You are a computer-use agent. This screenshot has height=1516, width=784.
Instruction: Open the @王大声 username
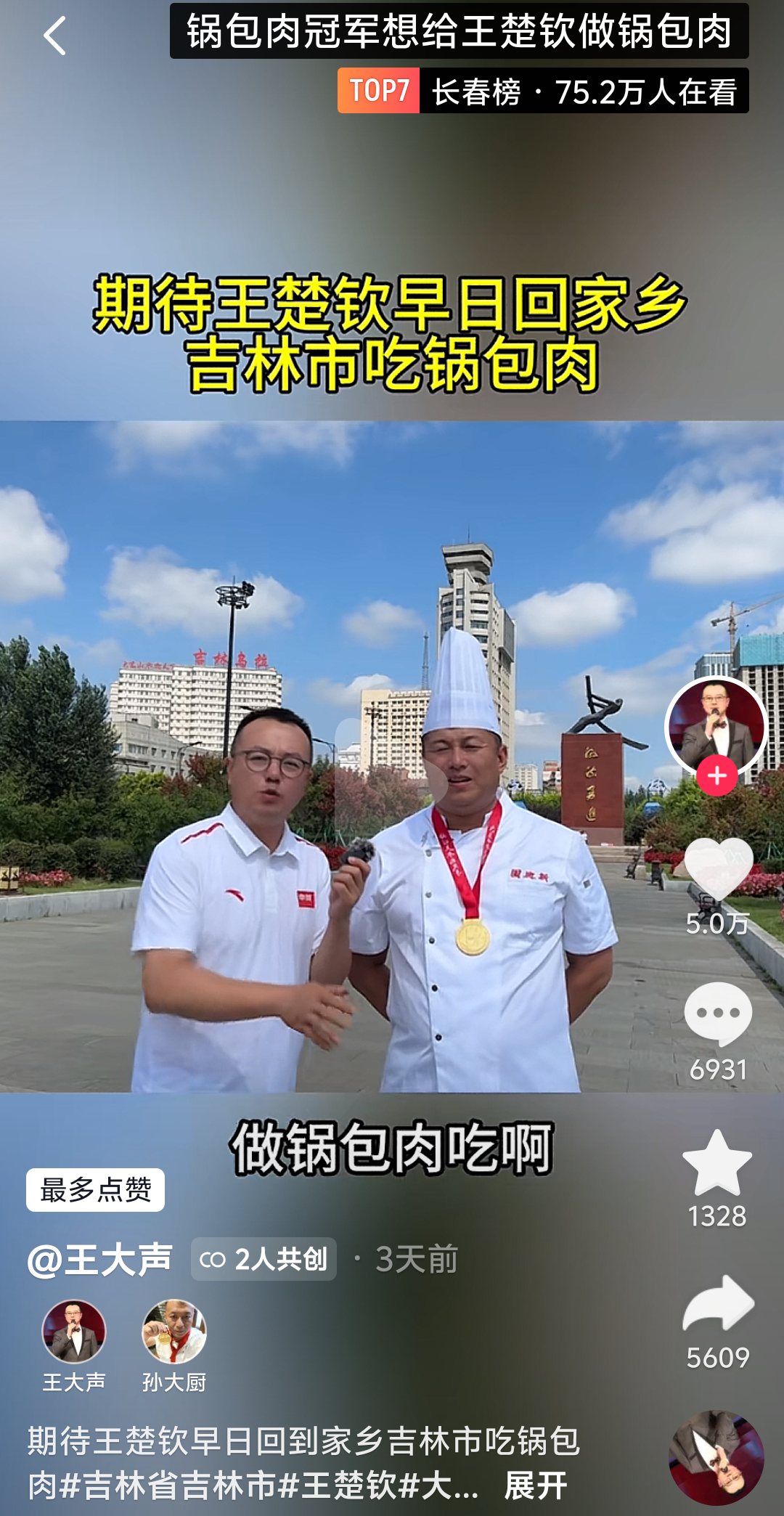(100, 1259)
